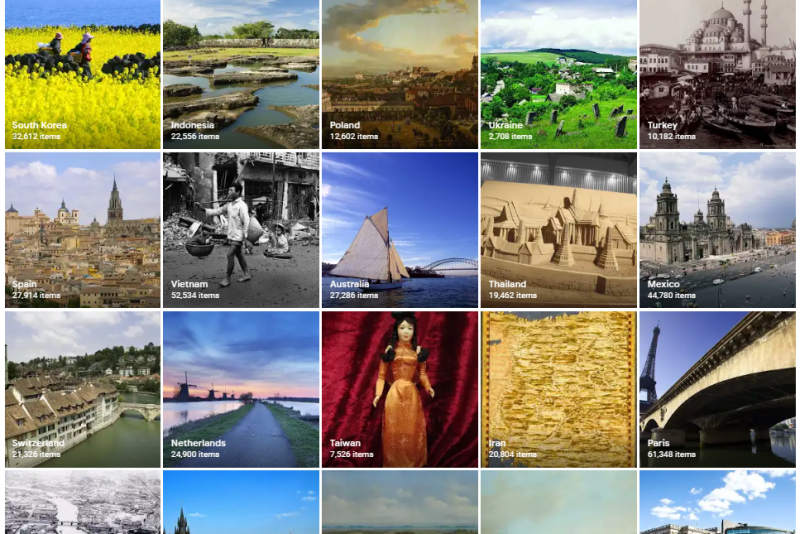View the Australia collection
The width and height of the screenshot is (800, 534).
(x=400, y=230)
